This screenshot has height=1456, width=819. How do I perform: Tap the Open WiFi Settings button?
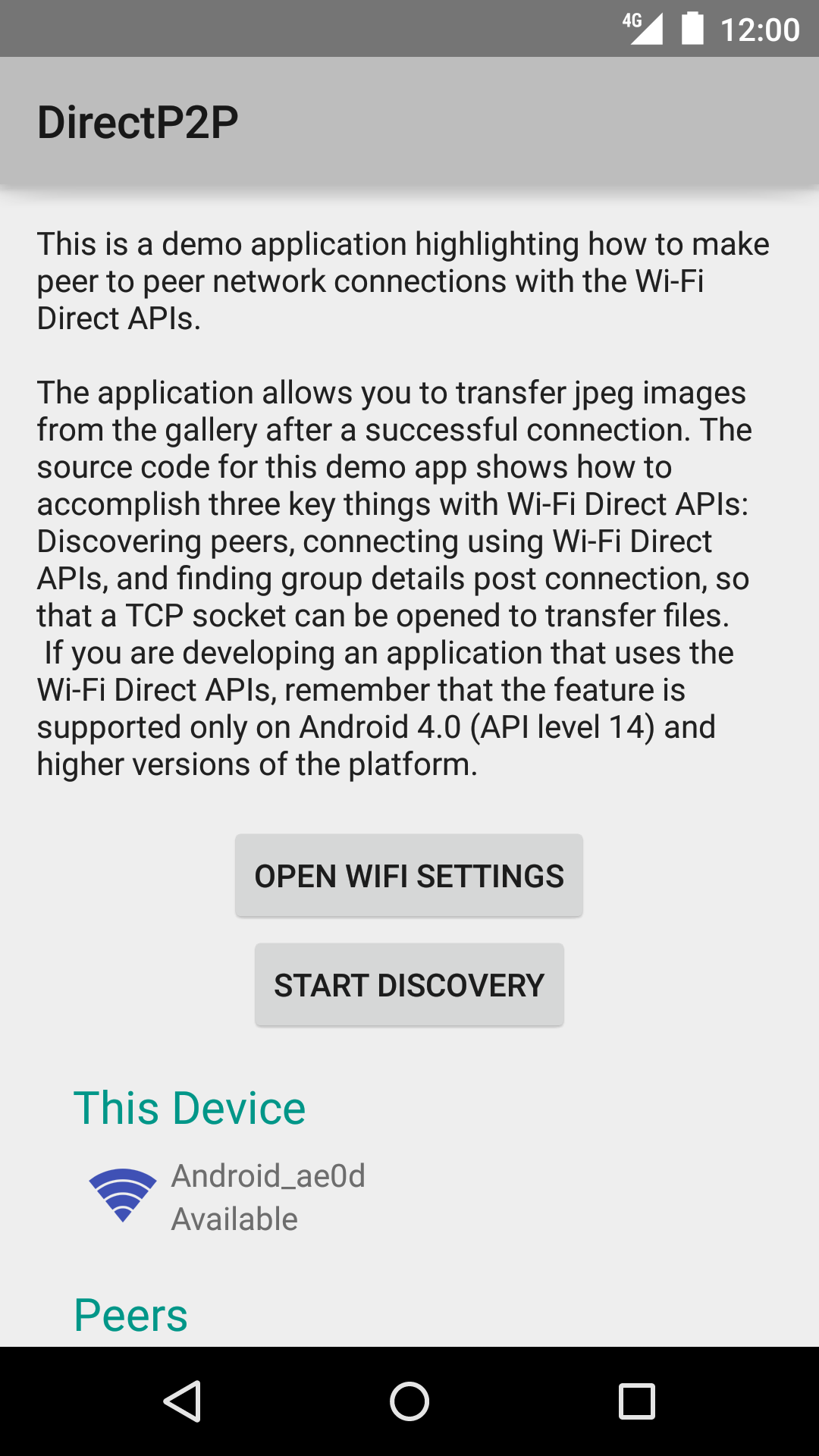click(409, 876)
